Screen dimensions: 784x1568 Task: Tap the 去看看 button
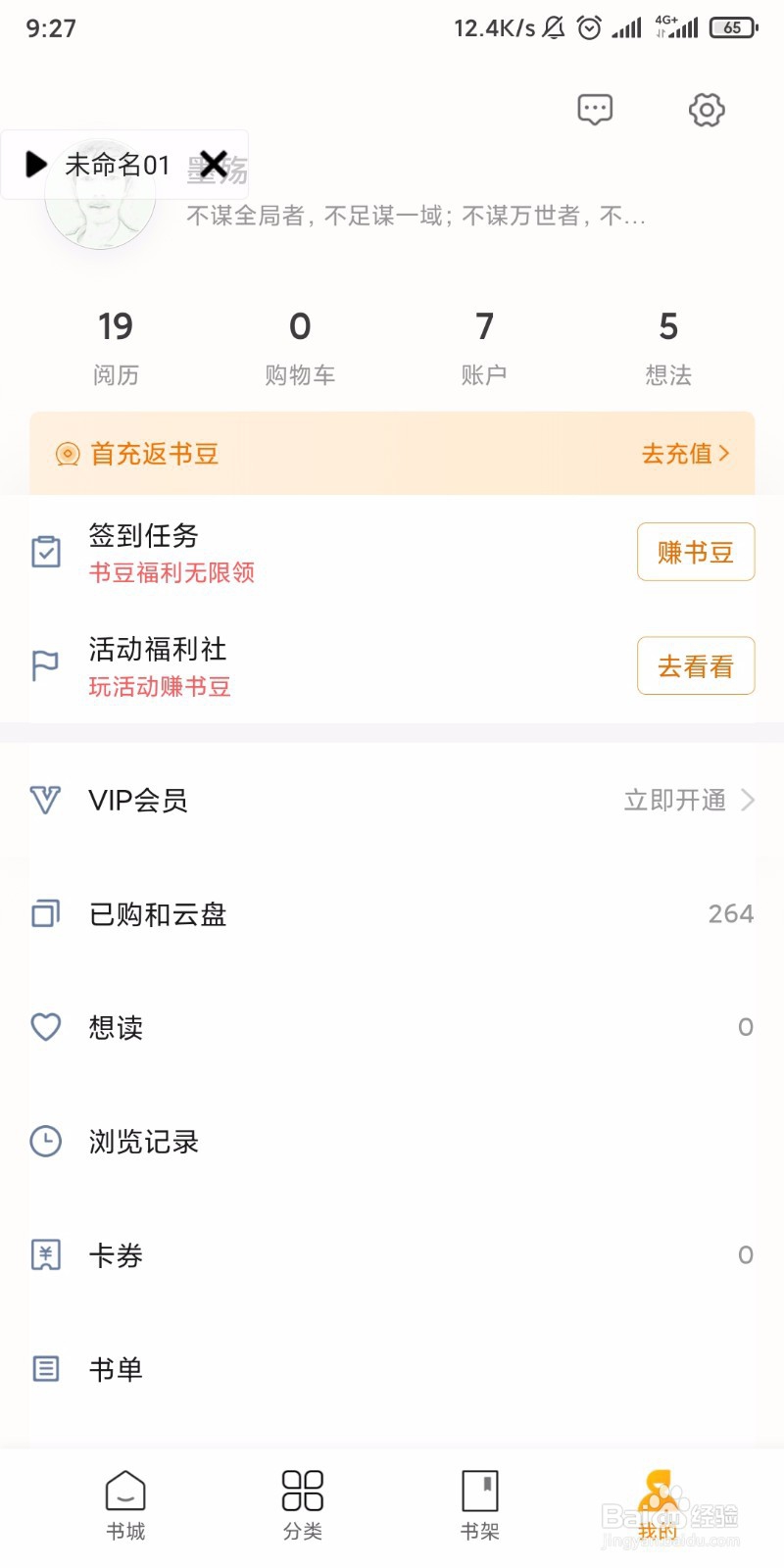click(696, 665)
